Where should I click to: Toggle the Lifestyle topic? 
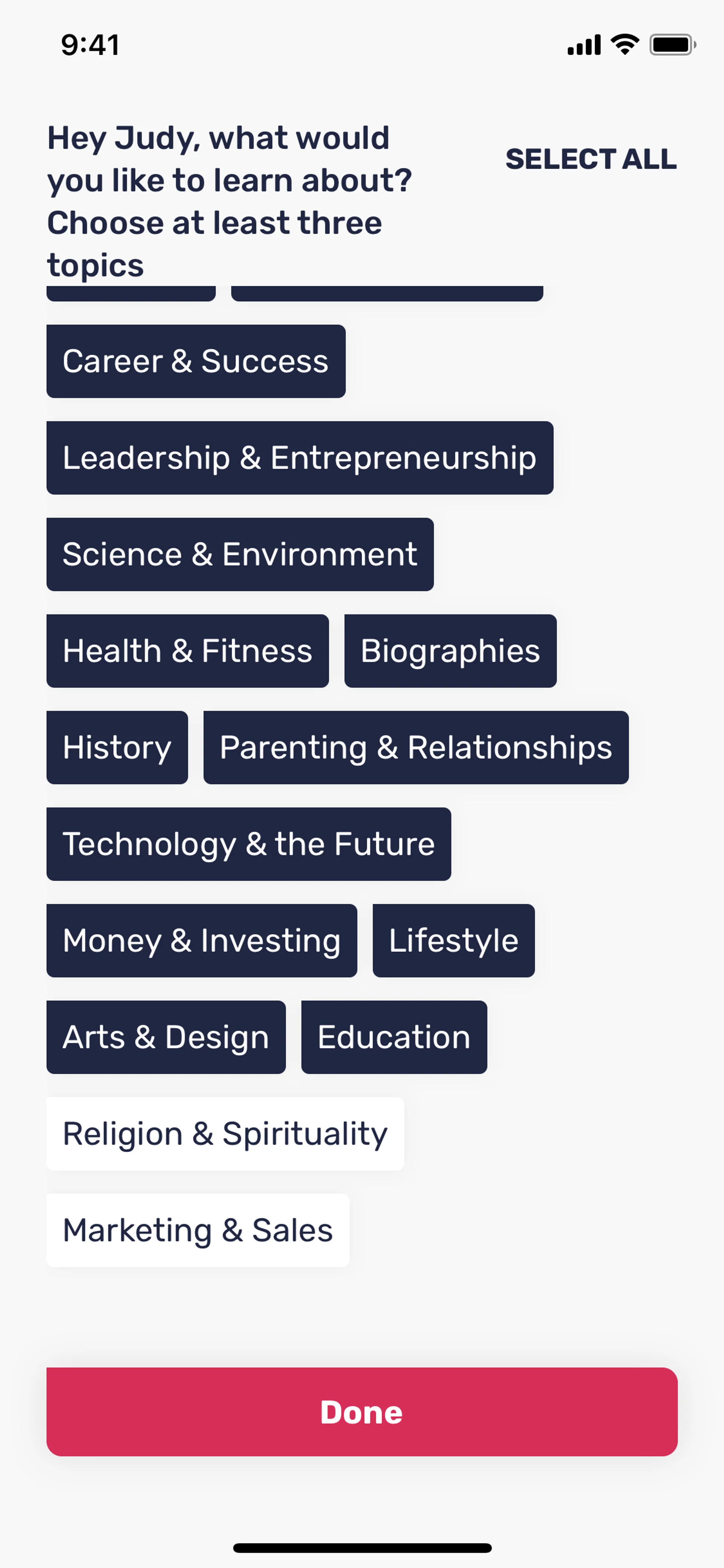tap(453, 940)
